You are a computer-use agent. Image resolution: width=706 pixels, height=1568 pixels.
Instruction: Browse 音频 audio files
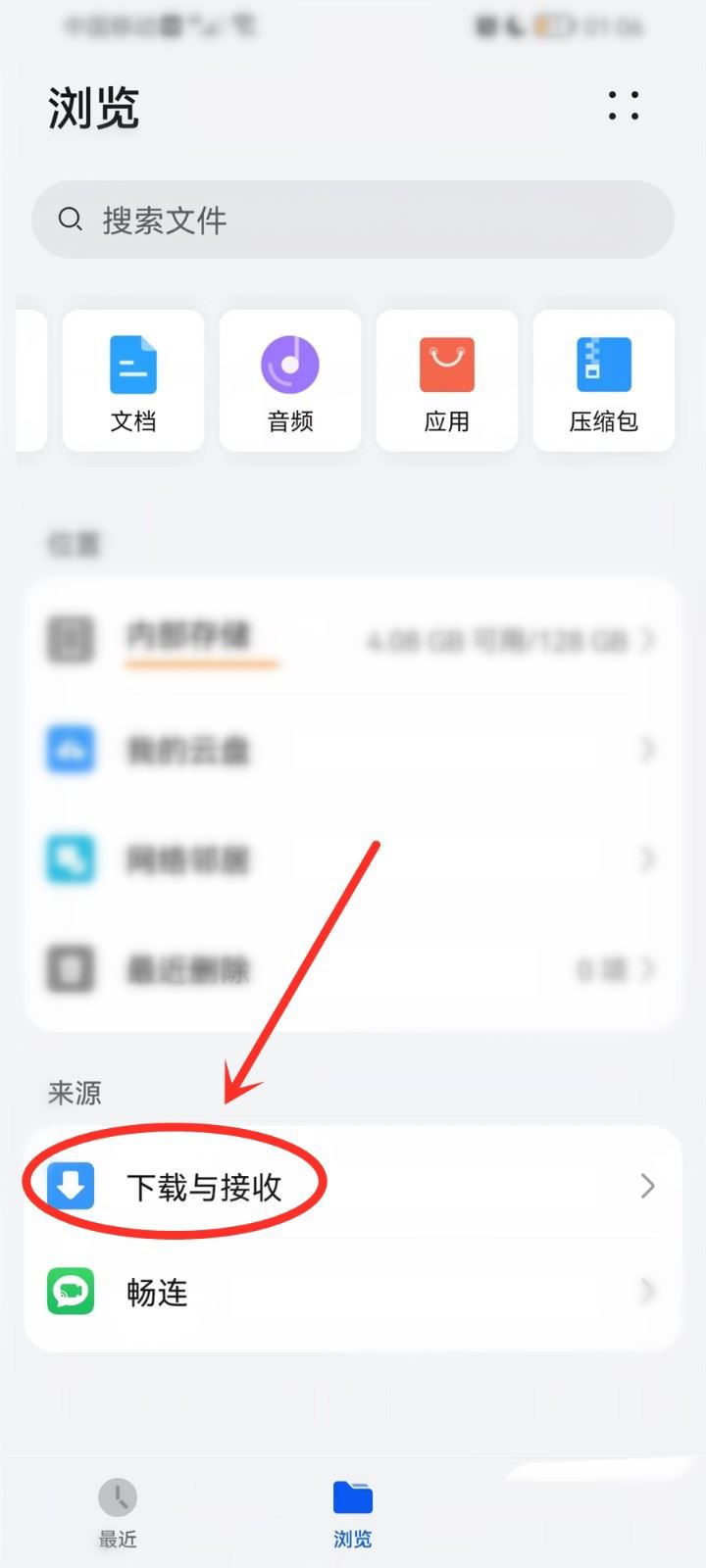tap(290, 381)
